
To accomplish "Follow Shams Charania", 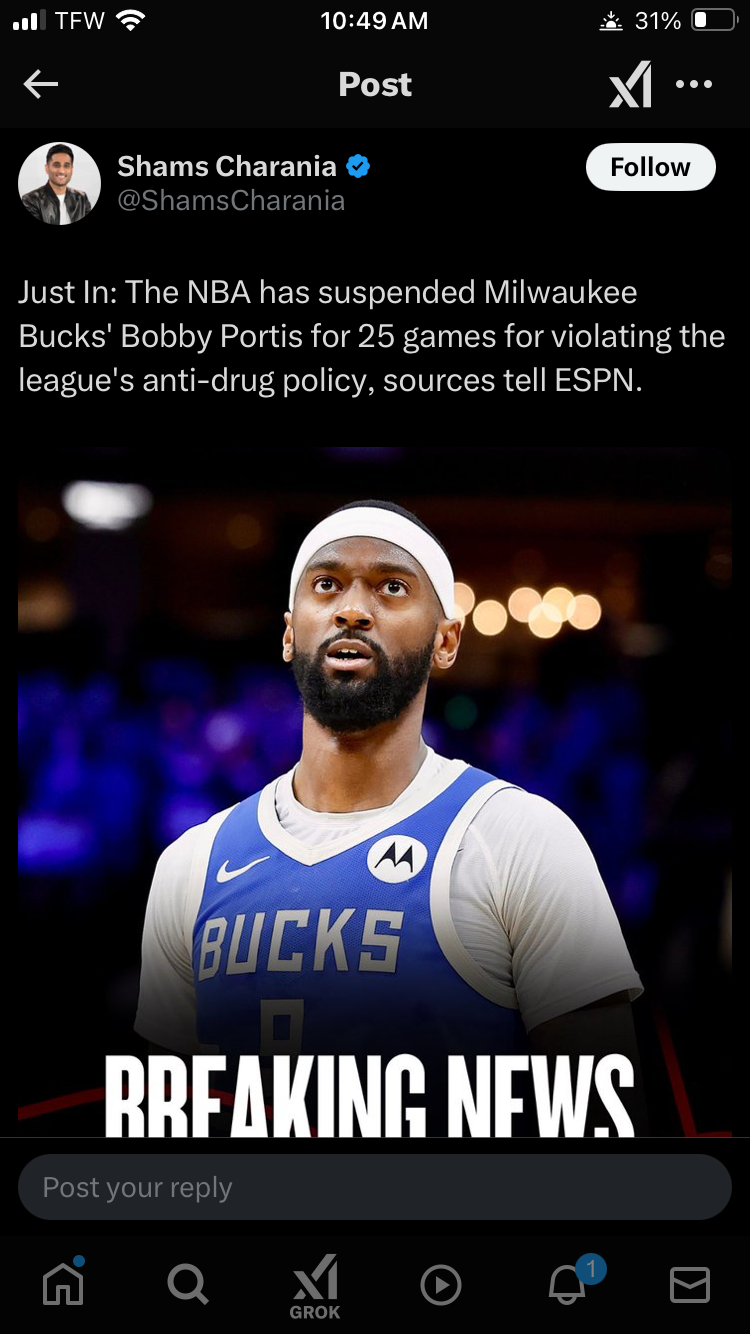I will tap(650, 167).
